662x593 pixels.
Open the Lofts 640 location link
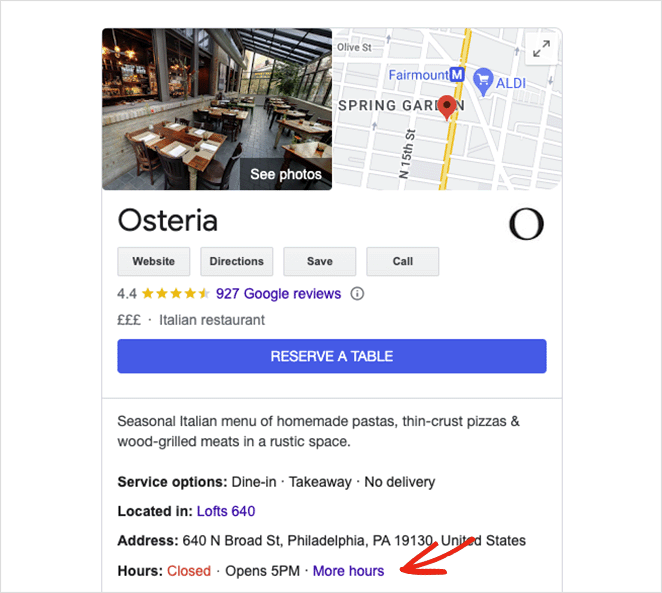click(x=226, y=511)
